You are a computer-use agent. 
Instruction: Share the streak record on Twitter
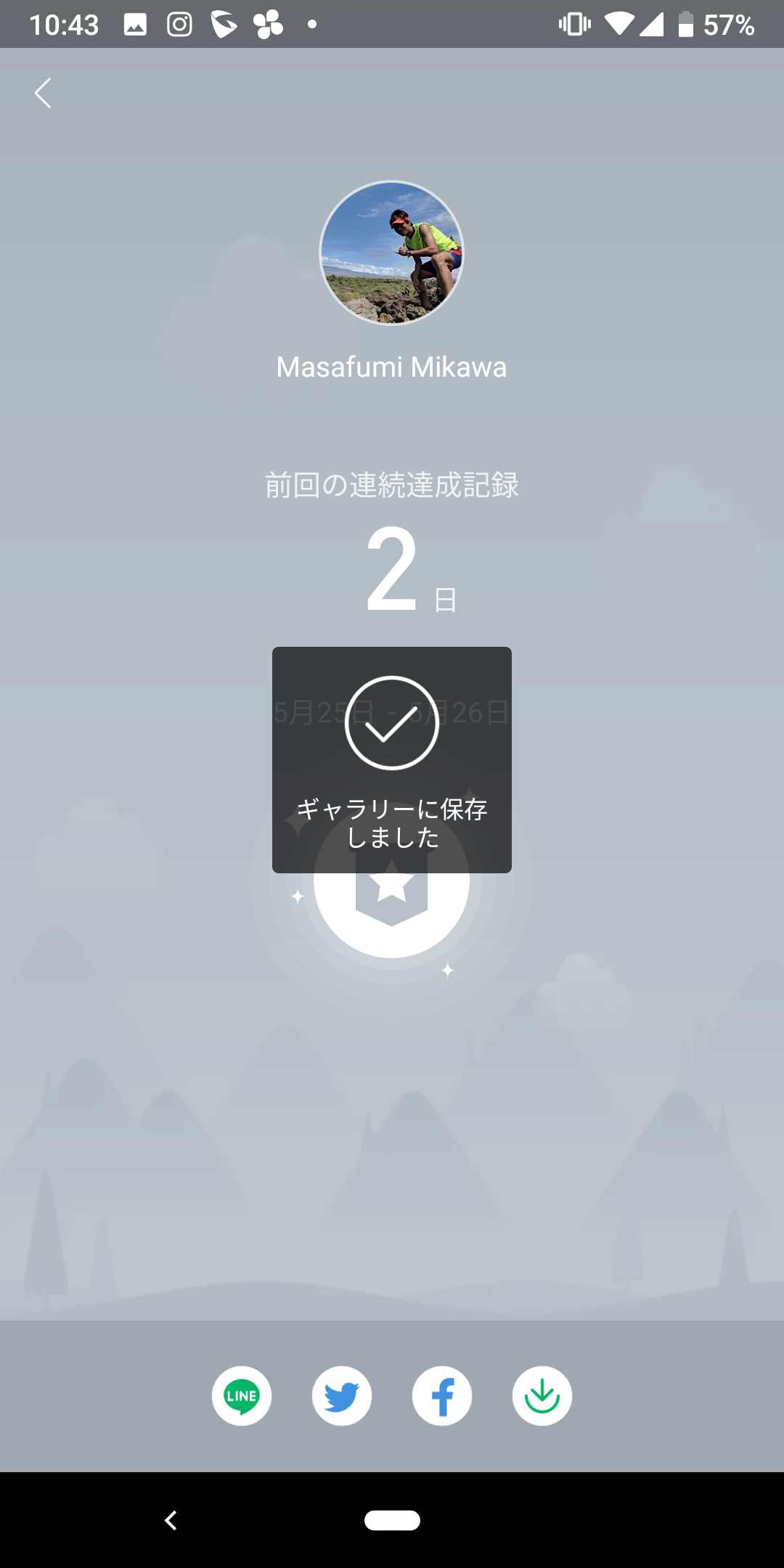(342, 1396)
